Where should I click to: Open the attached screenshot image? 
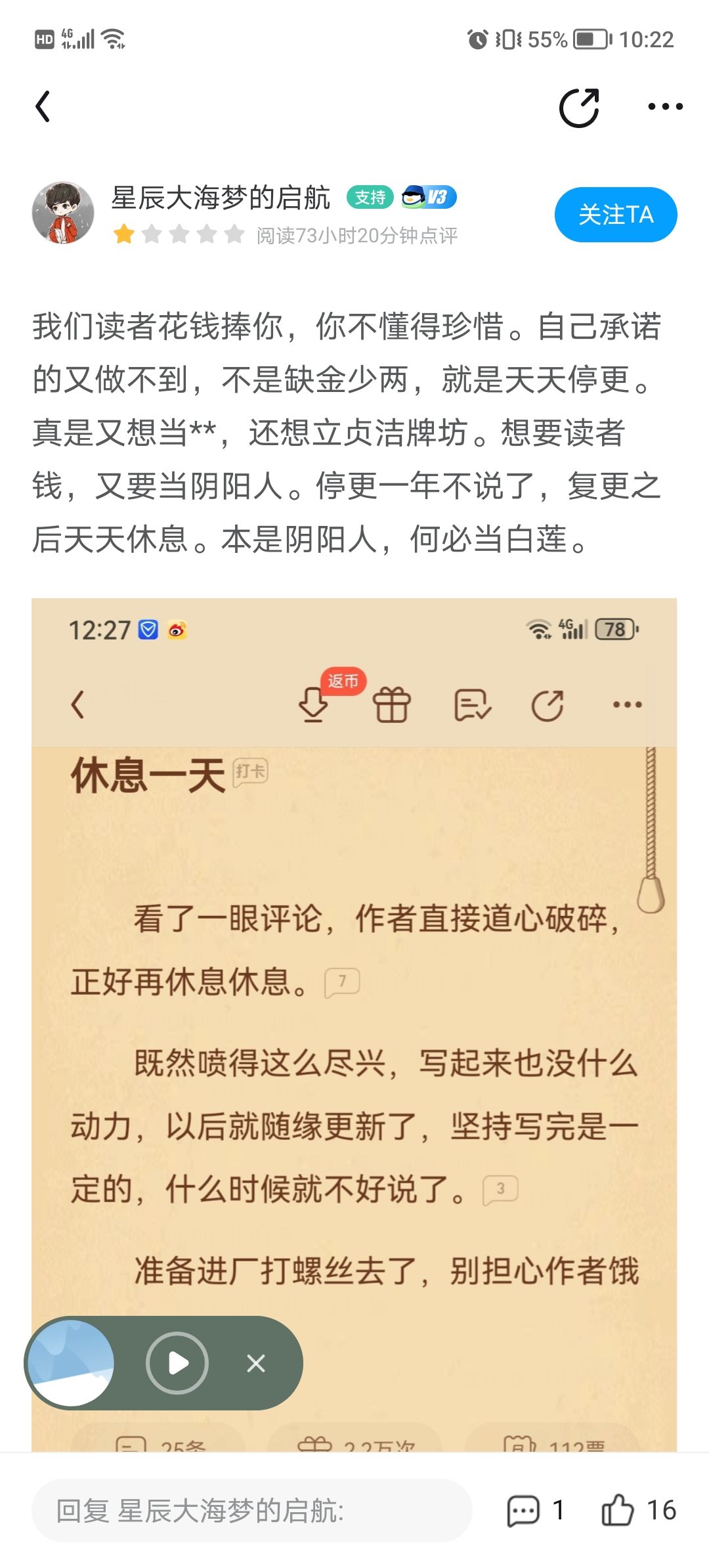click(x=354, y=1024)
